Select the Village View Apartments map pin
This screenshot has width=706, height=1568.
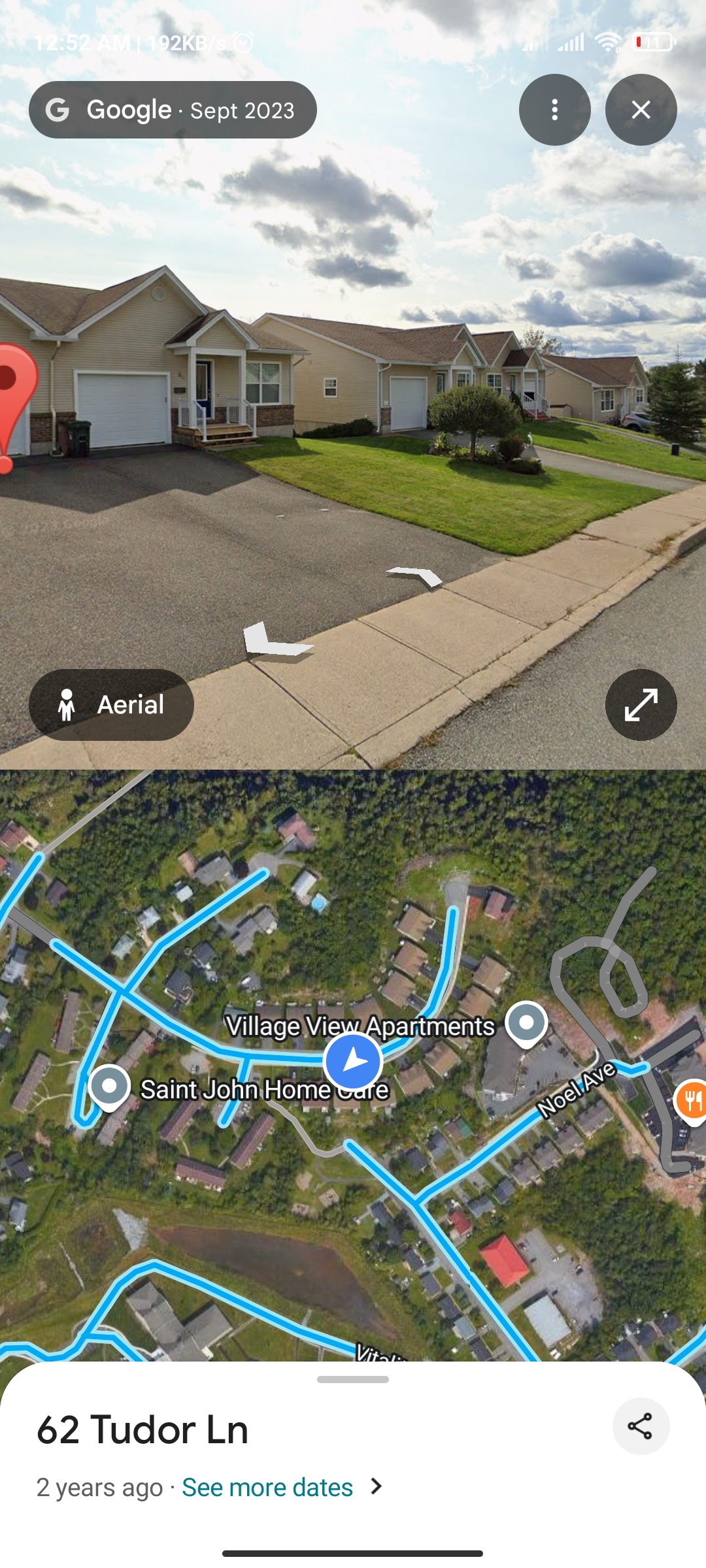527,1023
